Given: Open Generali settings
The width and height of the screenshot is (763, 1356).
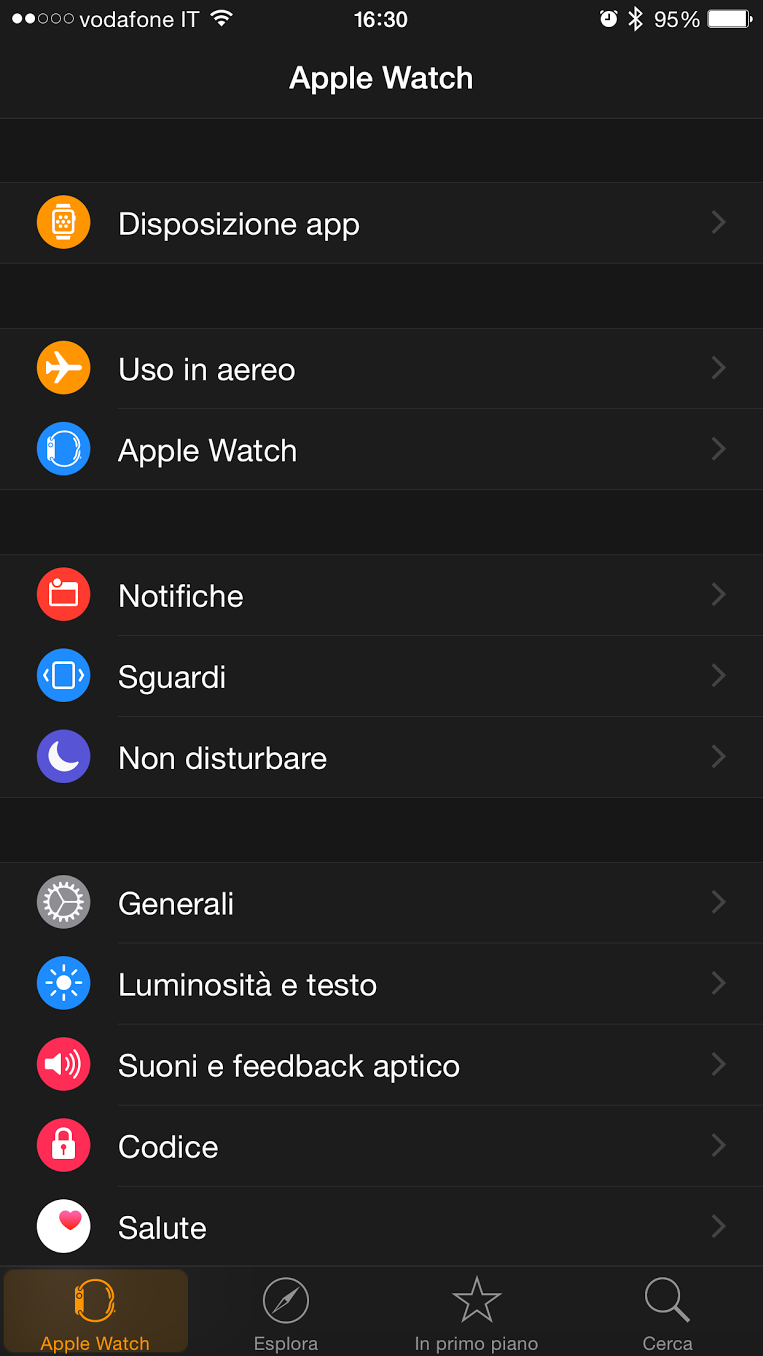Looking at the screenshot, I should [x=380, y=903].
